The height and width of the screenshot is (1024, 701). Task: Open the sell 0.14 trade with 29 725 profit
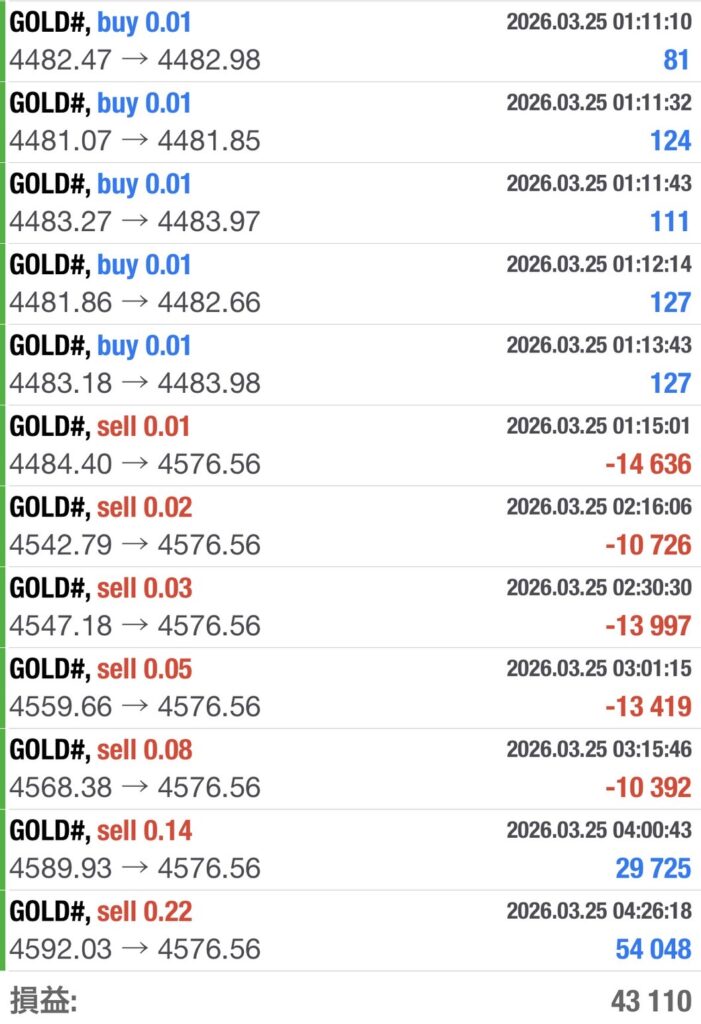click(x=350, y=851)
